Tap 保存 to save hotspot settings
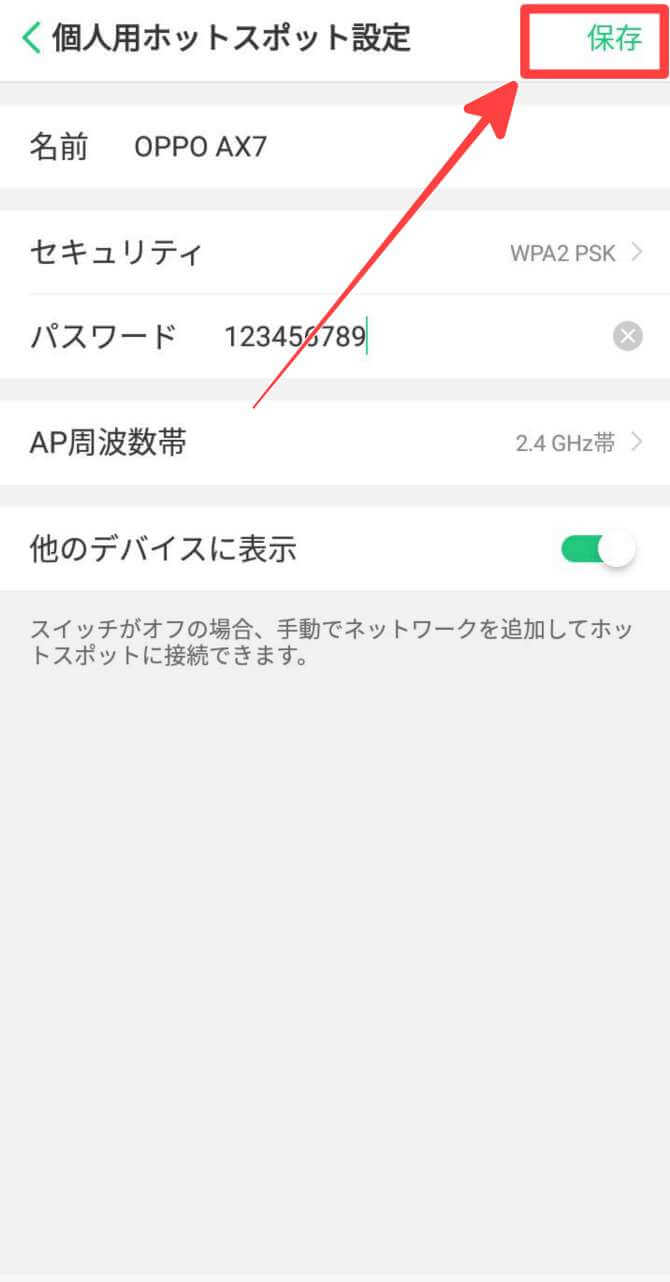The image size is (670, 1282). 614,39
